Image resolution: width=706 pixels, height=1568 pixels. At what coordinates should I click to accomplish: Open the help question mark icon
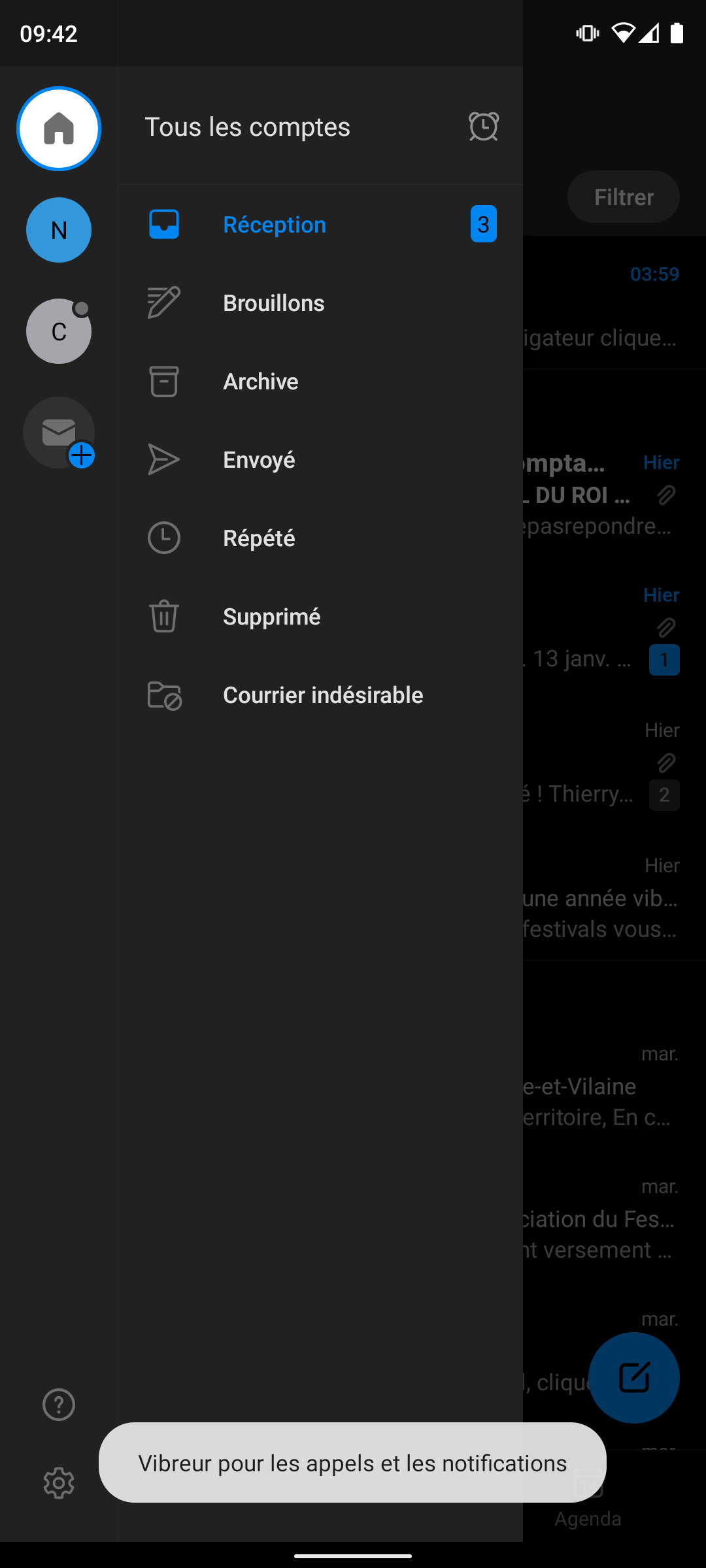click(x=59, y=1405)
